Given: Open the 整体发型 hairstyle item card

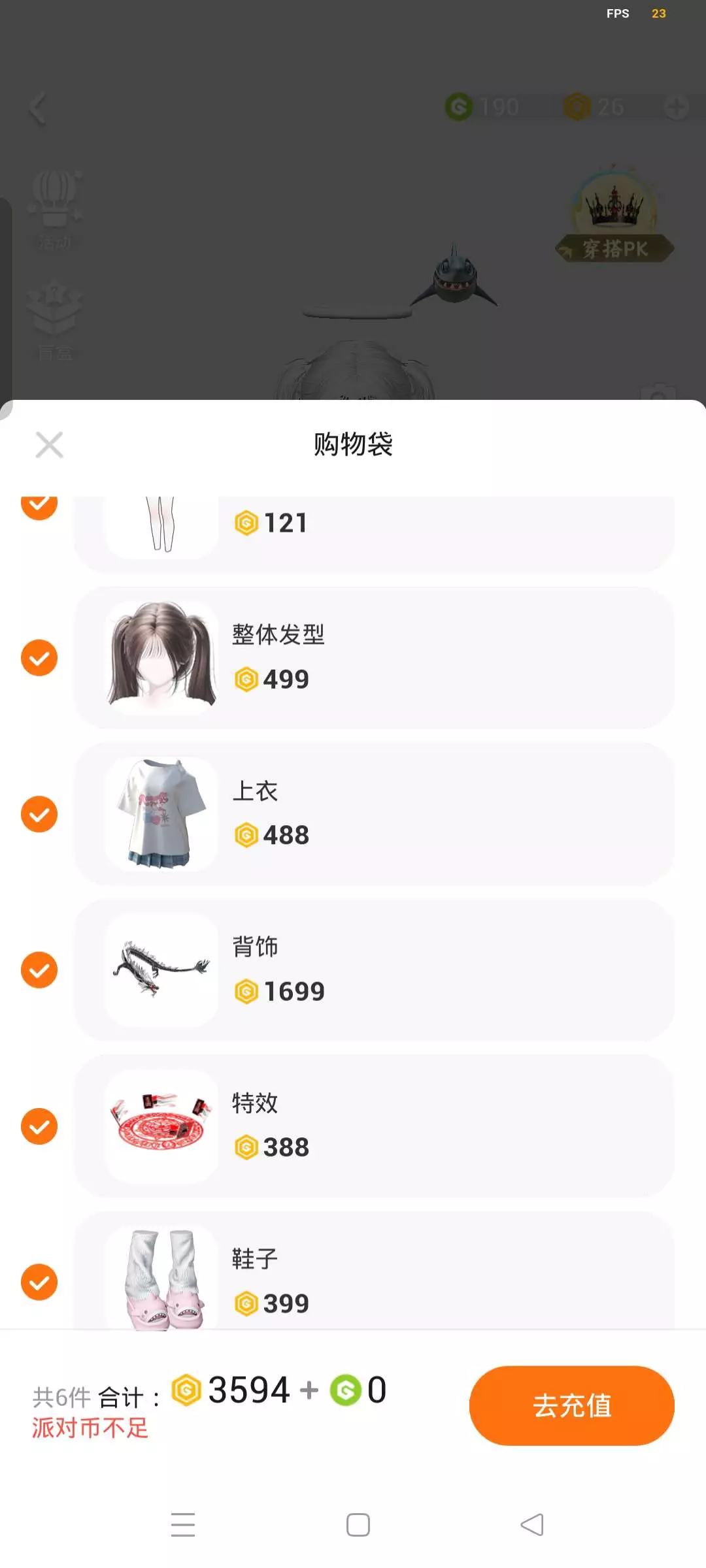Looking at the screenshot, I should click(374, 658).
